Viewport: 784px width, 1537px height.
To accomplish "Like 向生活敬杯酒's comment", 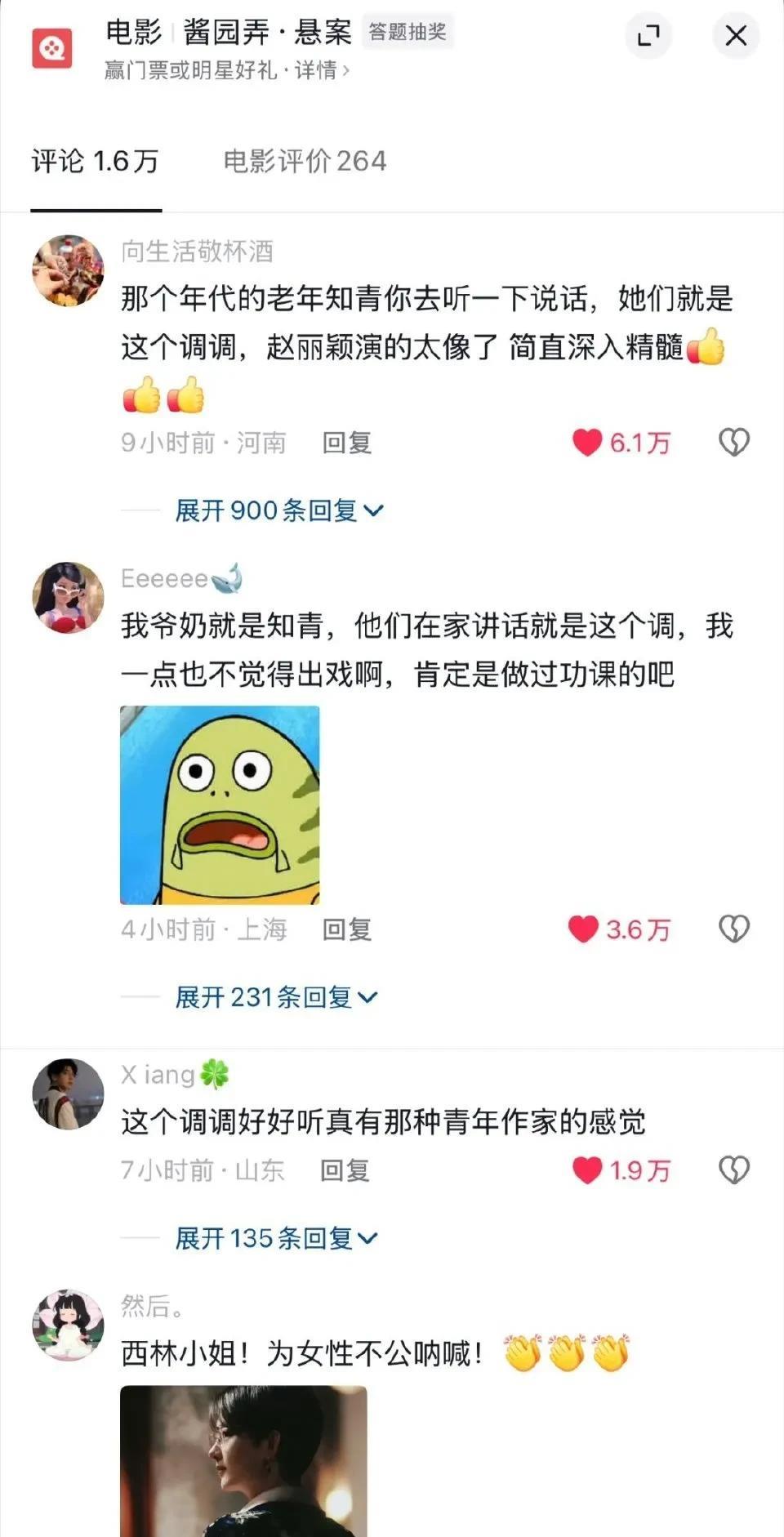I will coord(587,443).
